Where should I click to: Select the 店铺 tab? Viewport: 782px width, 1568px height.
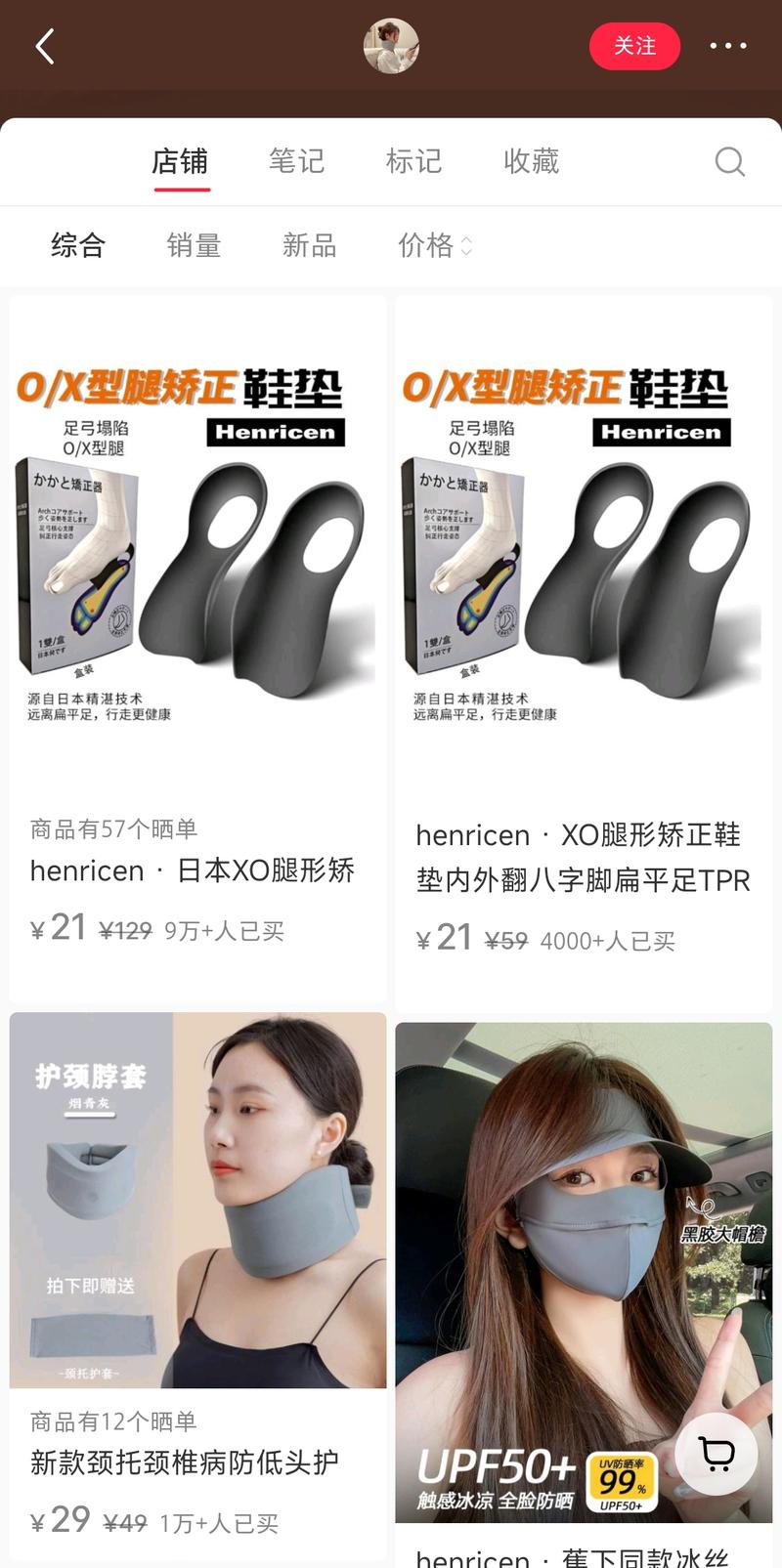(181, 161)
